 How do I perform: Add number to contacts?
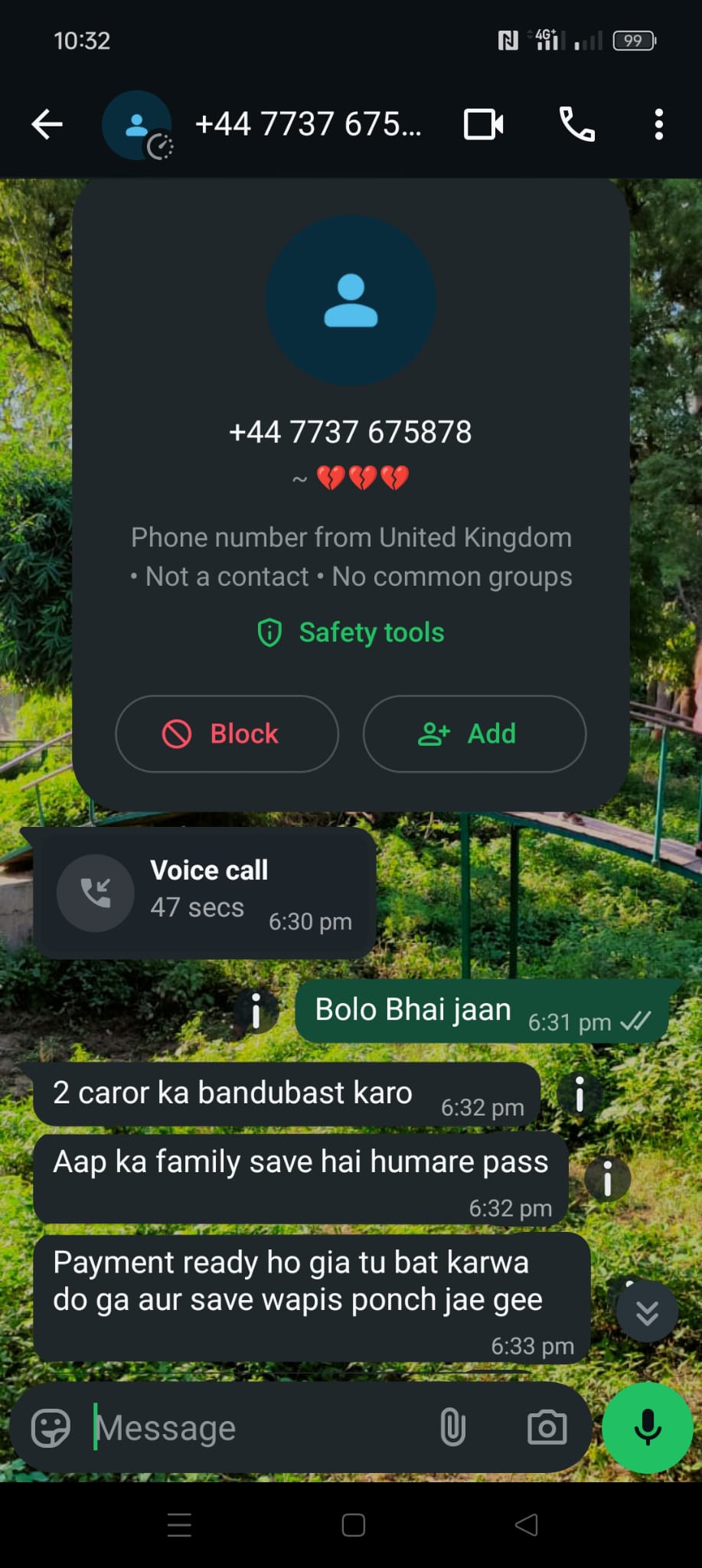(474, 733)
